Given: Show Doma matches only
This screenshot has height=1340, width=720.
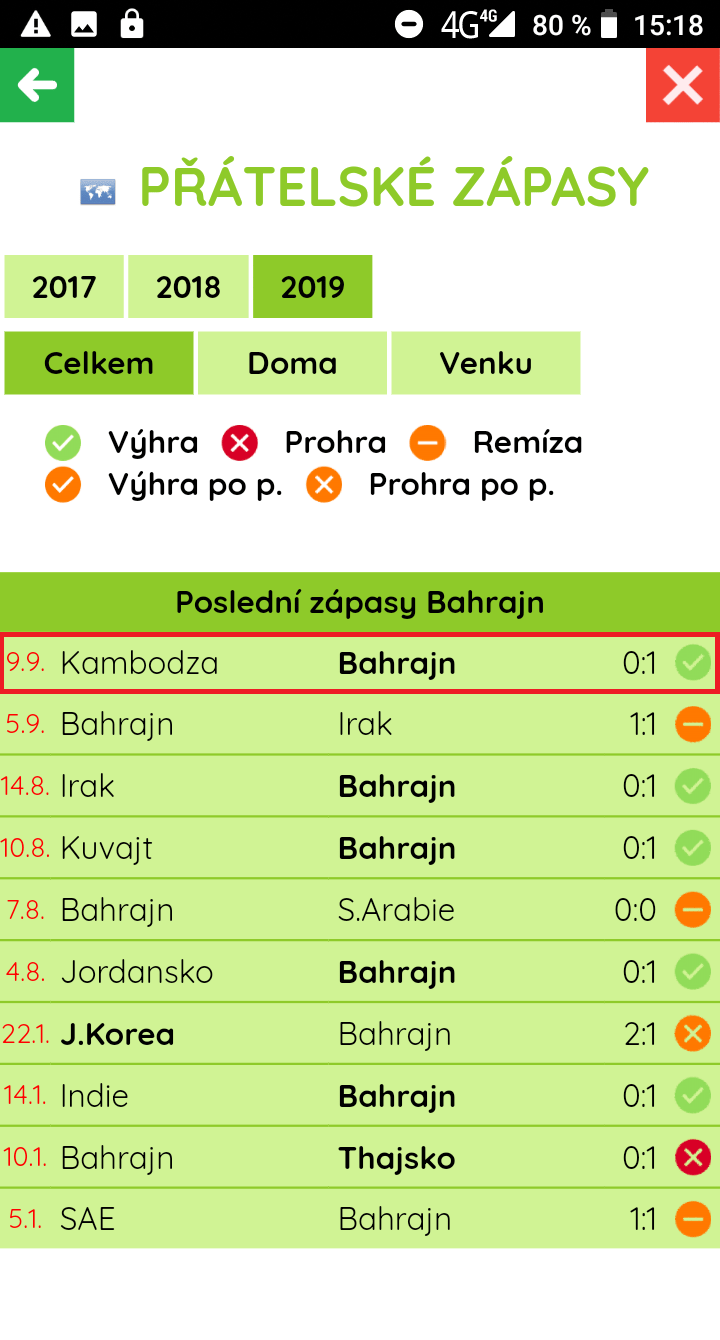Looking at the screenshot, I should tap(292, 363).
